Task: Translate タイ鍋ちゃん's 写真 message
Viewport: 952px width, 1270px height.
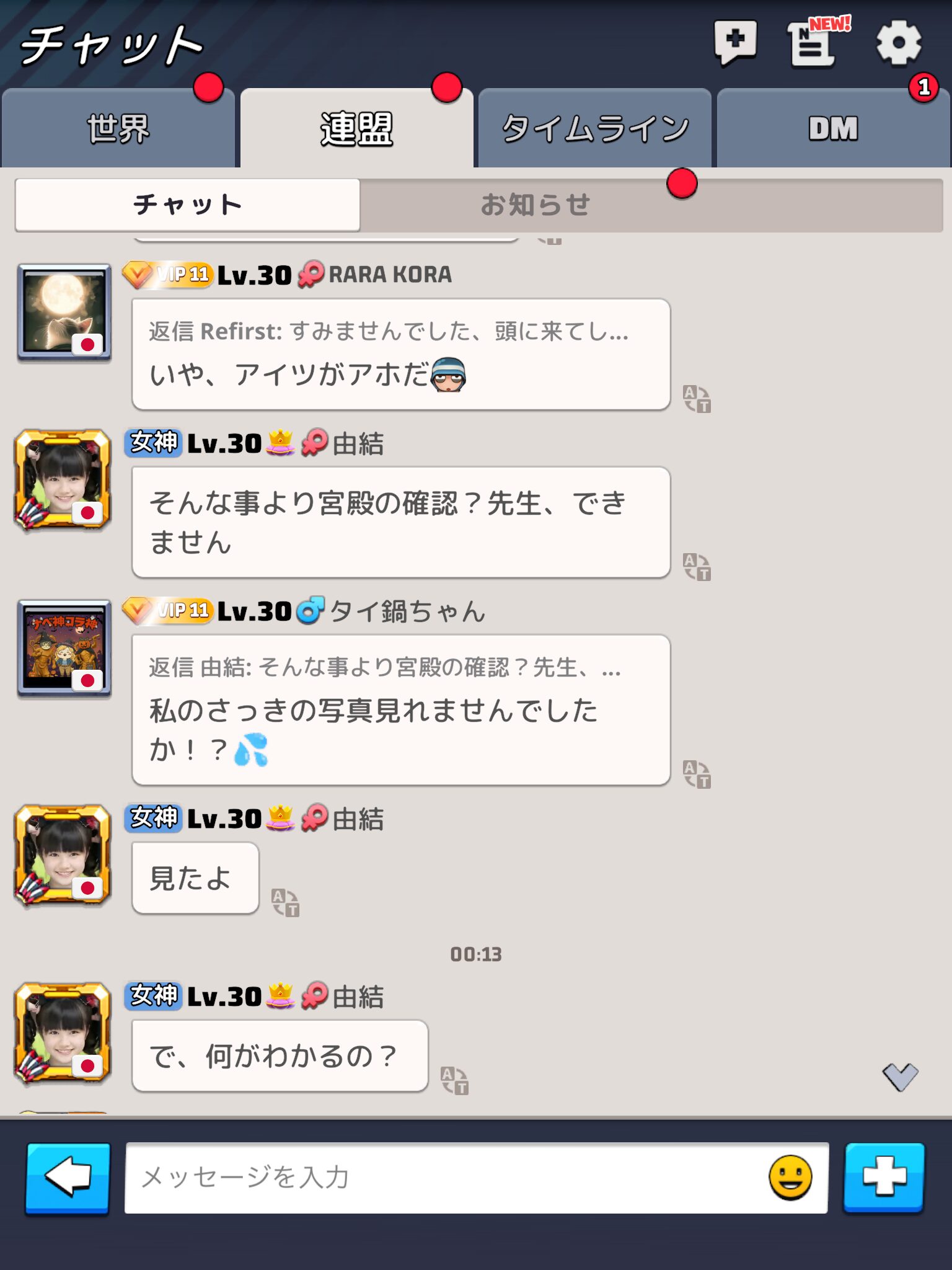Action: tap(697, 774)
